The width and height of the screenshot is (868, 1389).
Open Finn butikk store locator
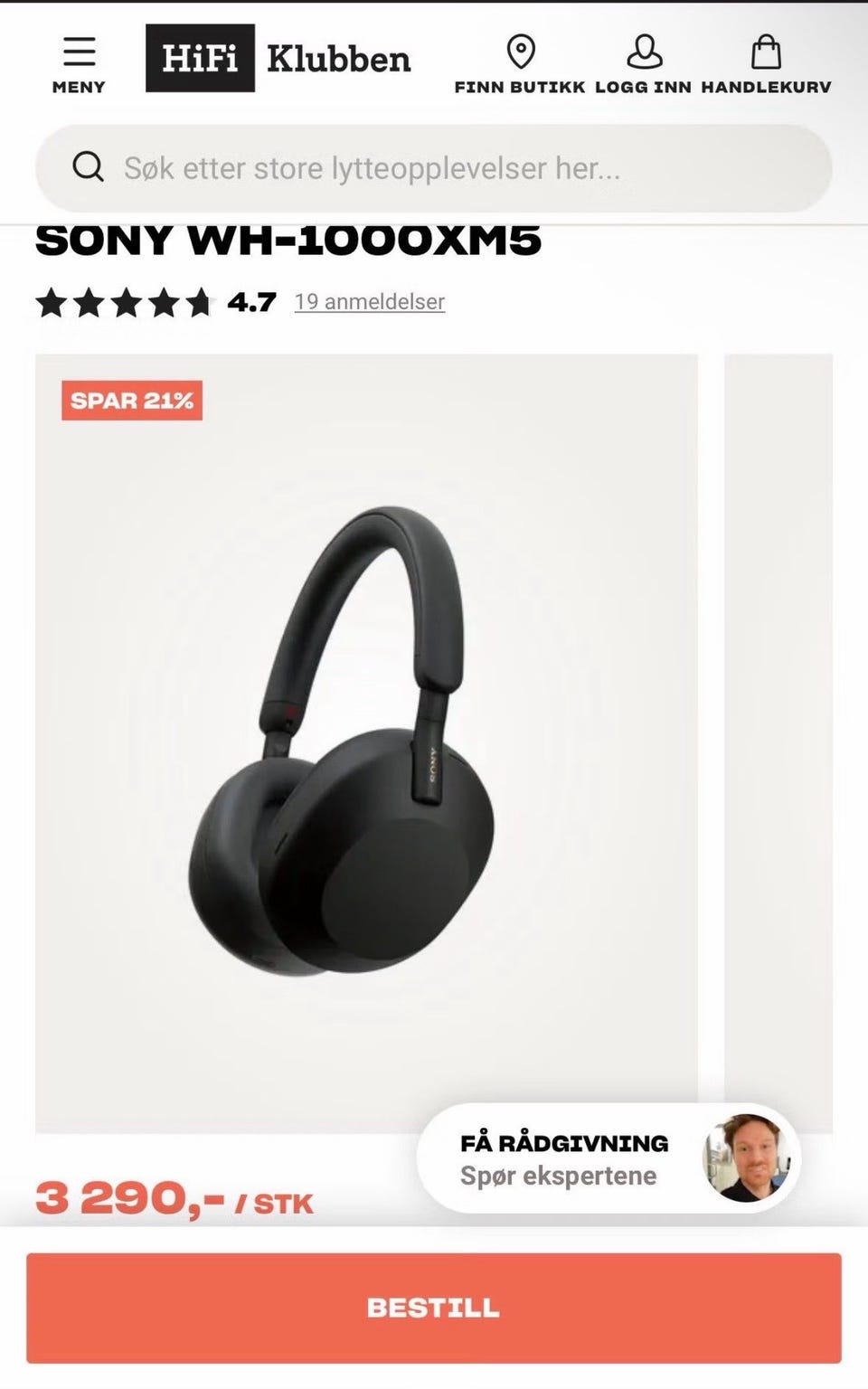point(520,65)
